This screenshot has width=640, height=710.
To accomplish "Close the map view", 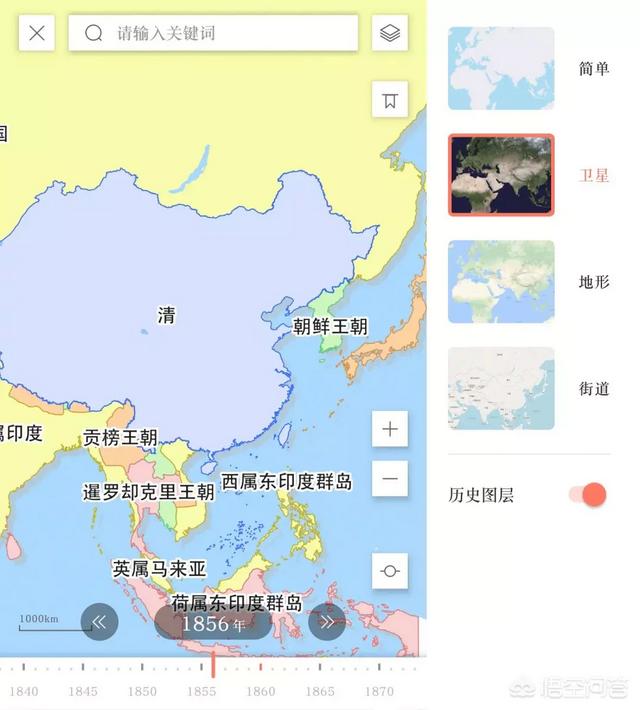I will (37, 33).
